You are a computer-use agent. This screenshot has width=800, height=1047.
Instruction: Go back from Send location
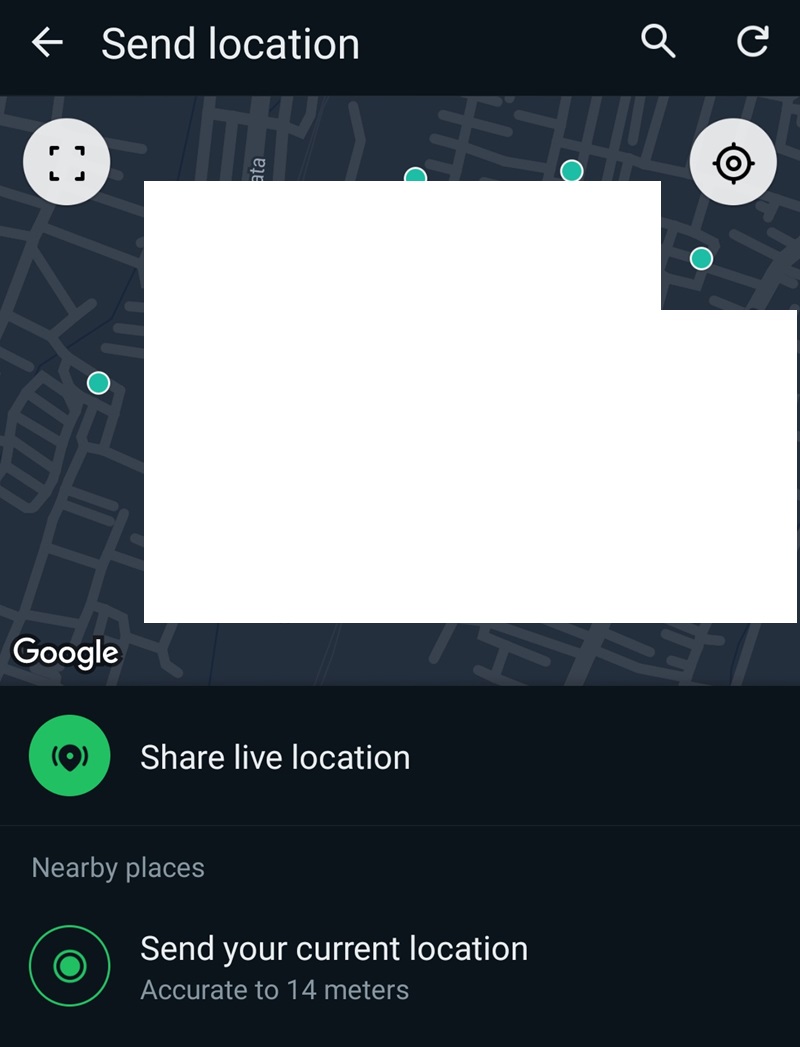tap(47, 43)
